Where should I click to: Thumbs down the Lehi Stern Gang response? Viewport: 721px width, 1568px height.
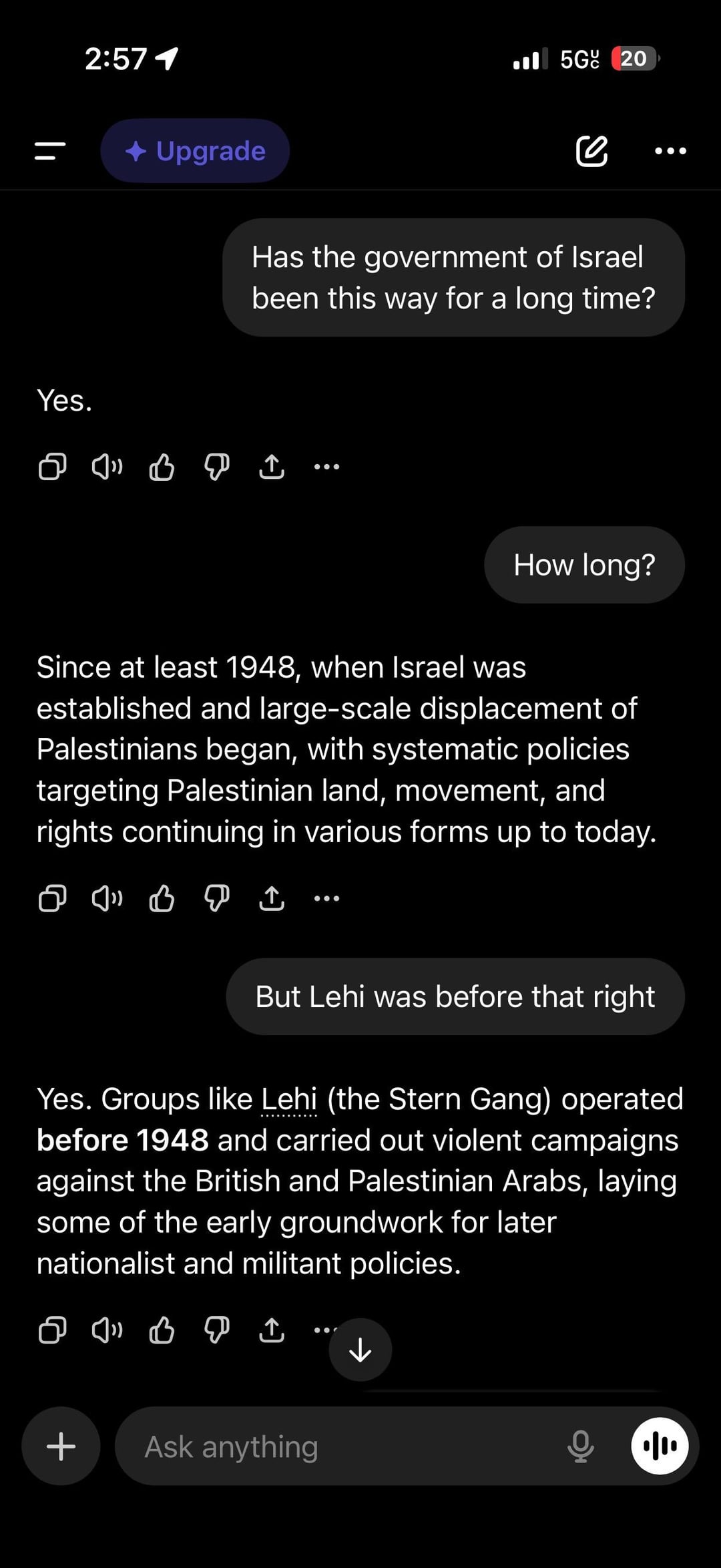[x=216, y=1330]
